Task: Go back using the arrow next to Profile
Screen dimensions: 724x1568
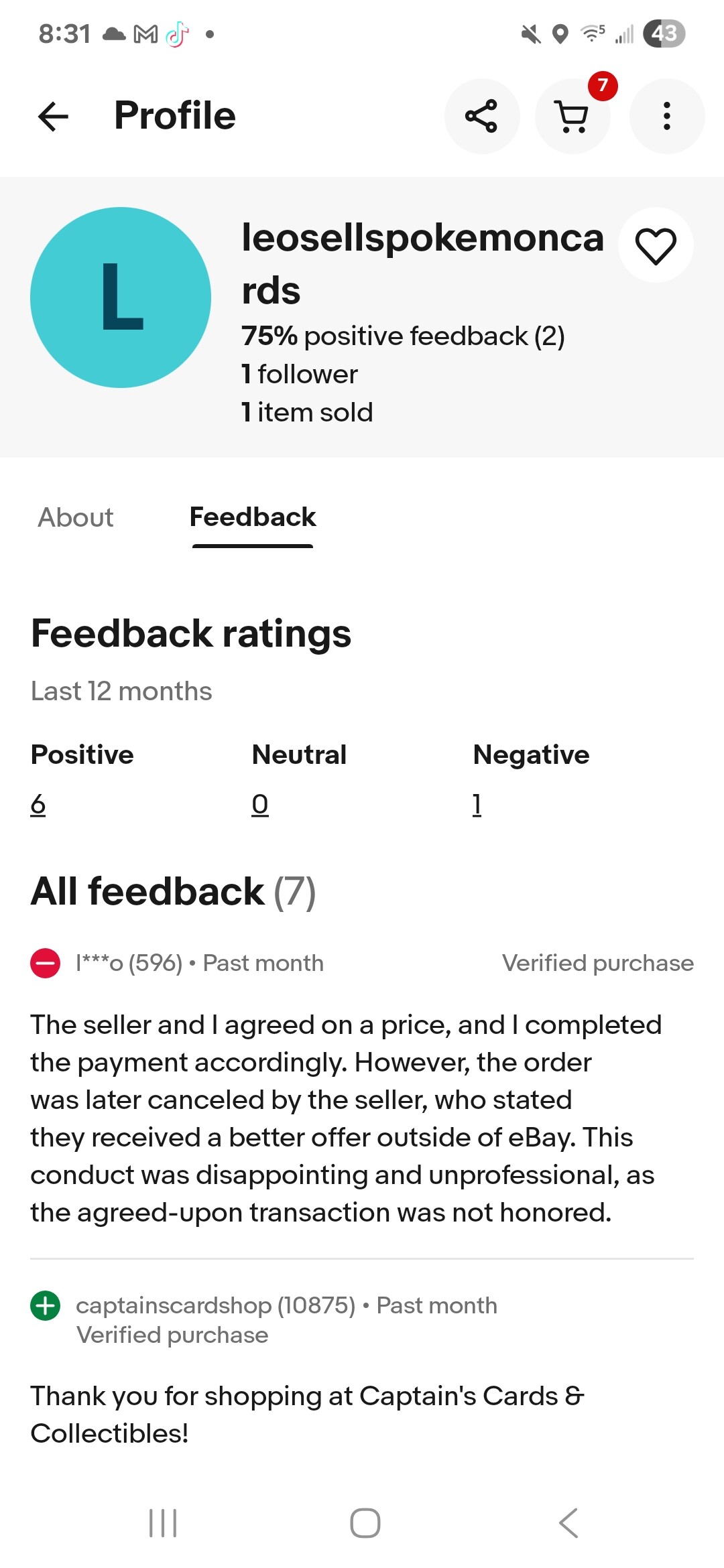Action: (x=54, y=116)
